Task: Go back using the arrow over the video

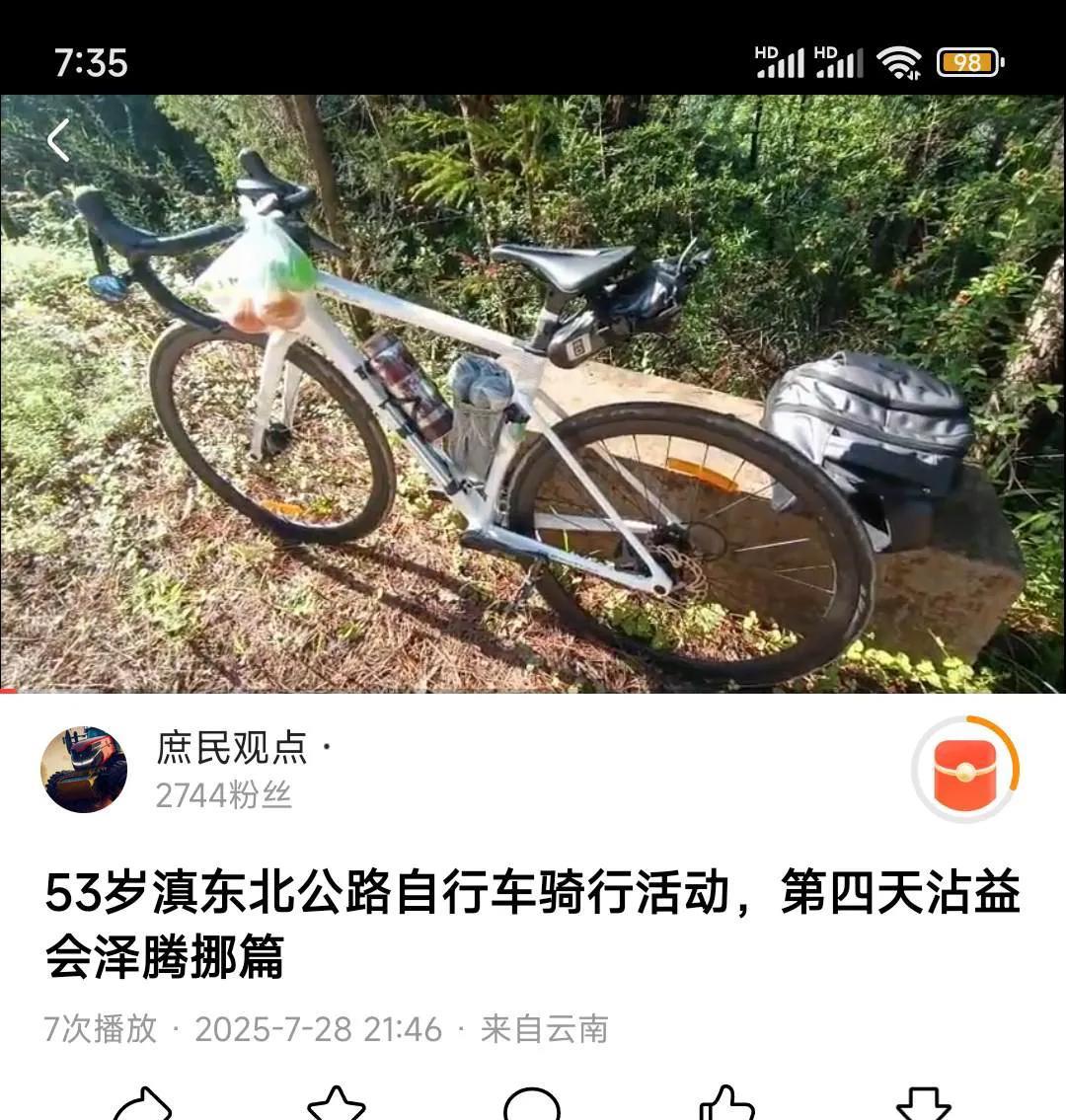Action: [58, 141]
